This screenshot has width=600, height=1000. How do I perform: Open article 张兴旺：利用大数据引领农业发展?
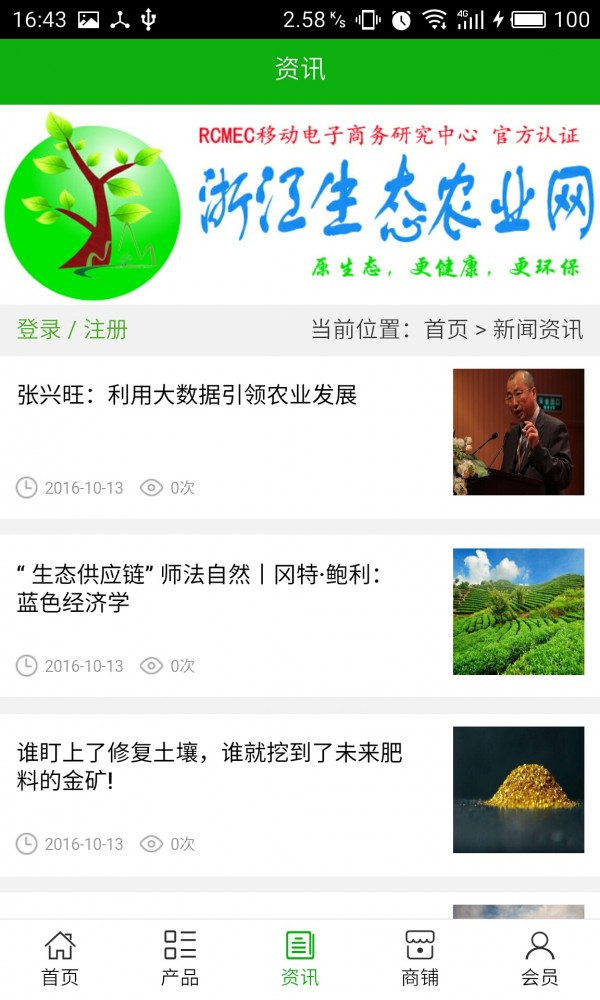(x=187, y=395)
